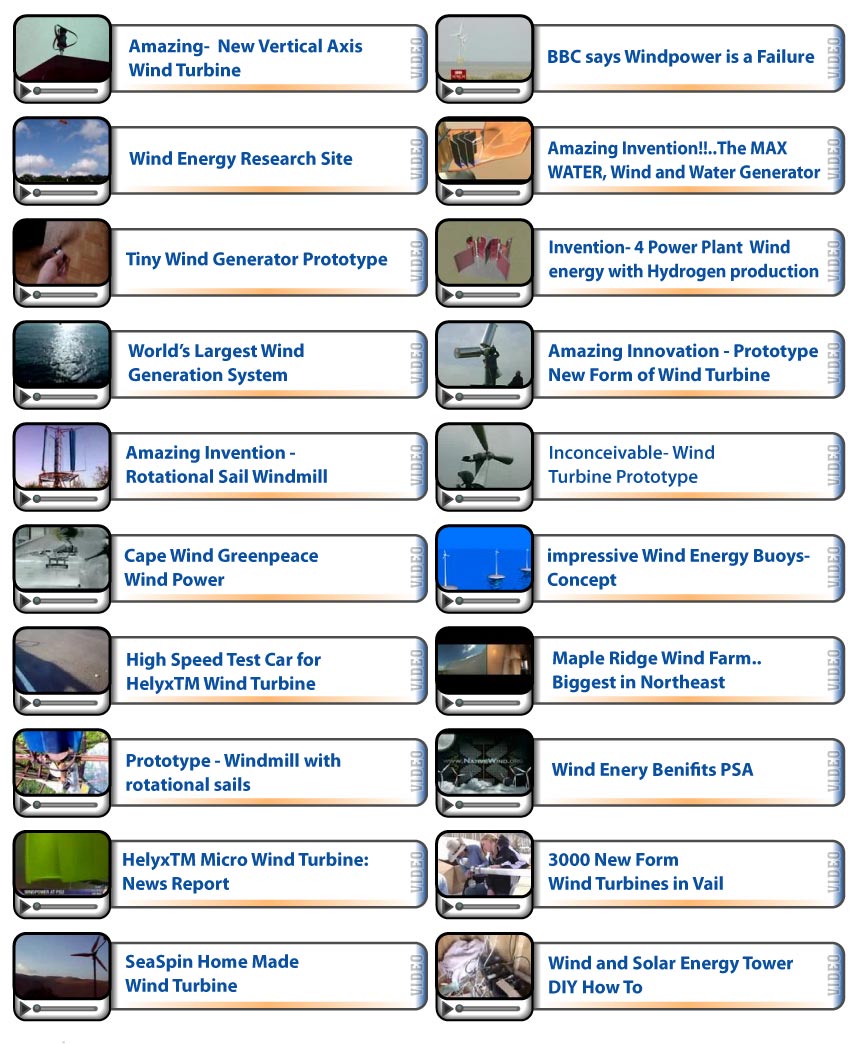Watch Prototype New Form of Wind Turbine
The width and height of the screenshot is (858, 1044).
(682, 363)
